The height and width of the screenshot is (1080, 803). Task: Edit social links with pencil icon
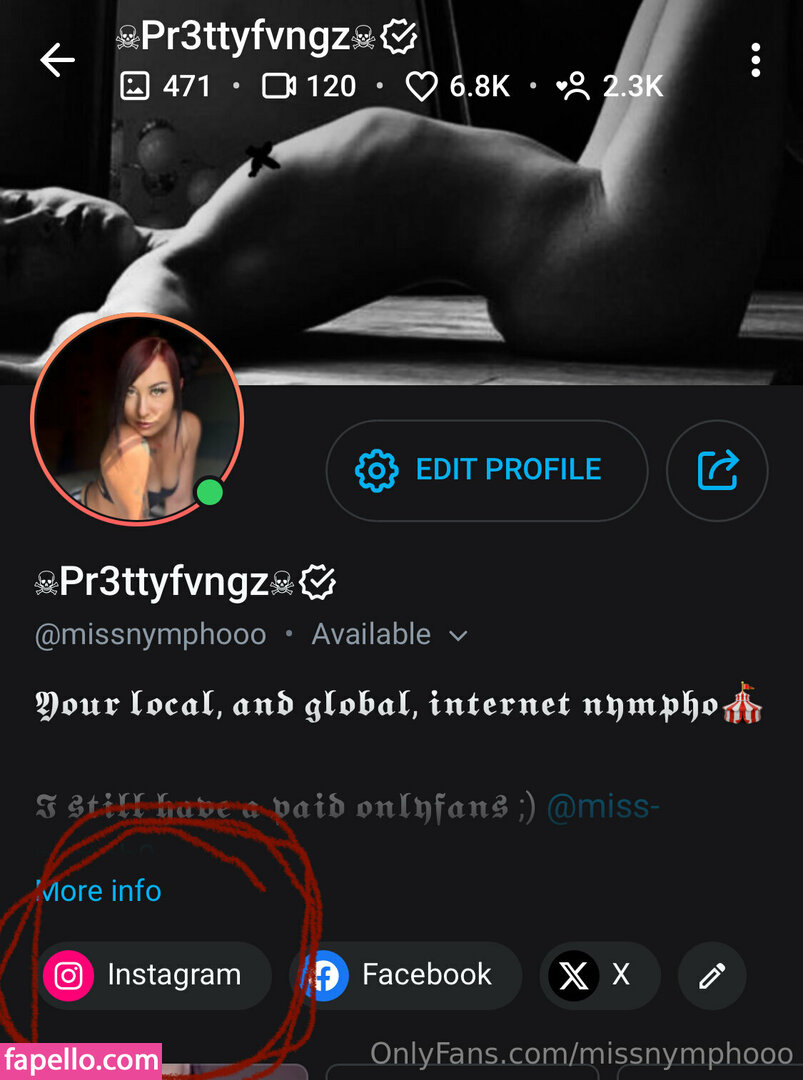[x=712, y=976]
